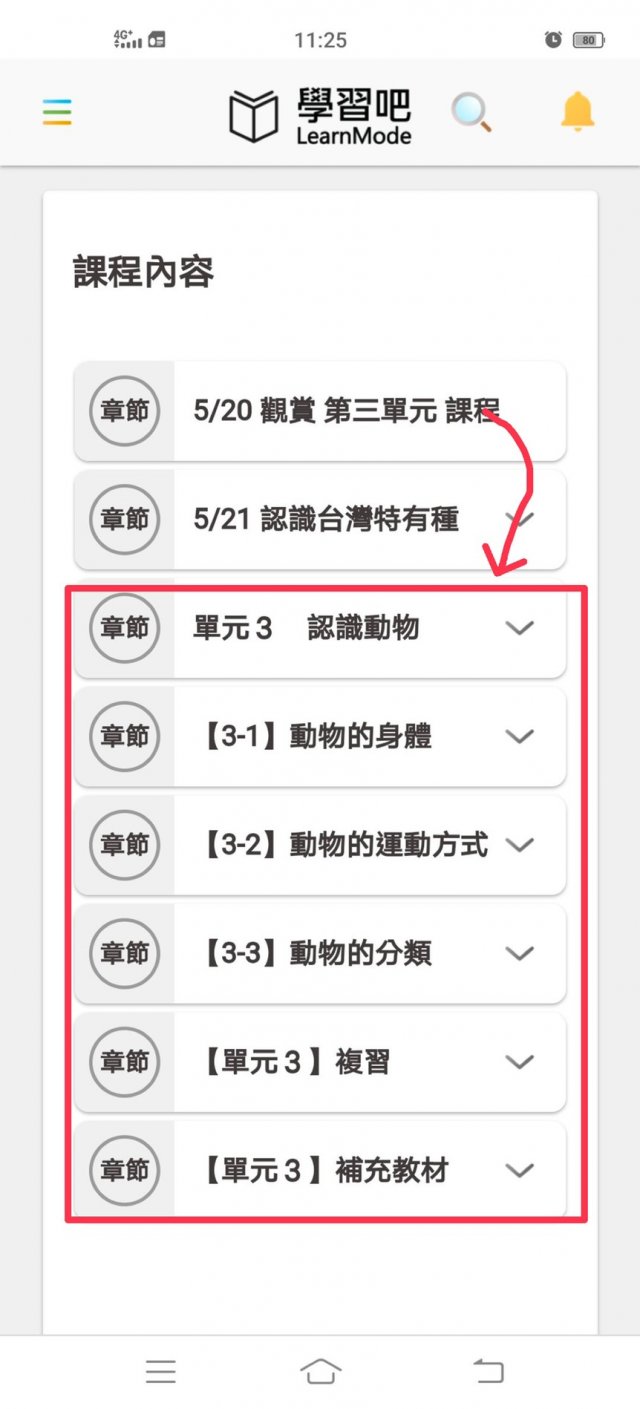Open the hamburger drawer menu
640x1409 pixels.
57,112
